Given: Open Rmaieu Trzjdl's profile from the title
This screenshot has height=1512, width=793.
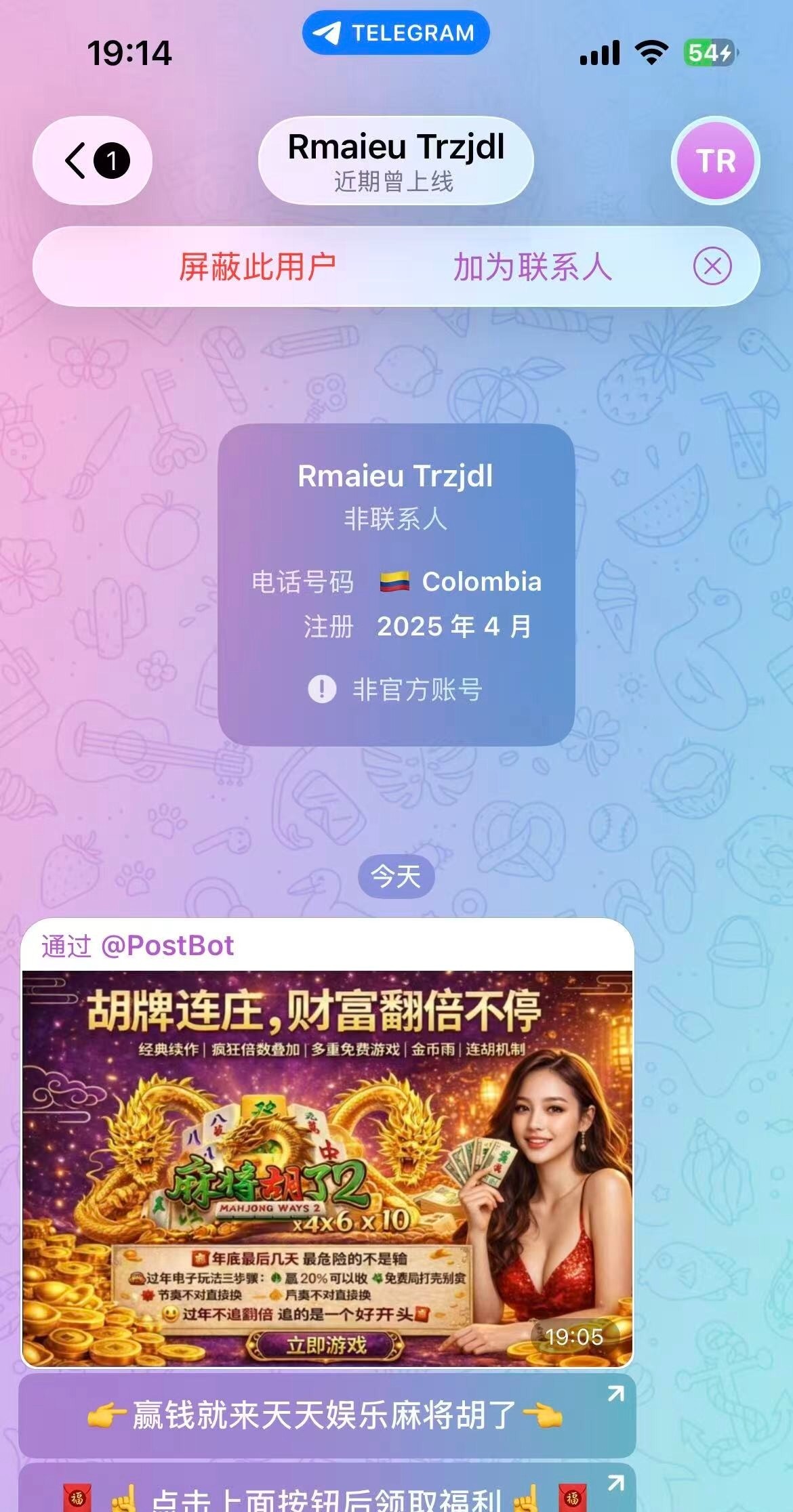Looking at the screenshot, I should pyautogui.click(x=396, y=161).
